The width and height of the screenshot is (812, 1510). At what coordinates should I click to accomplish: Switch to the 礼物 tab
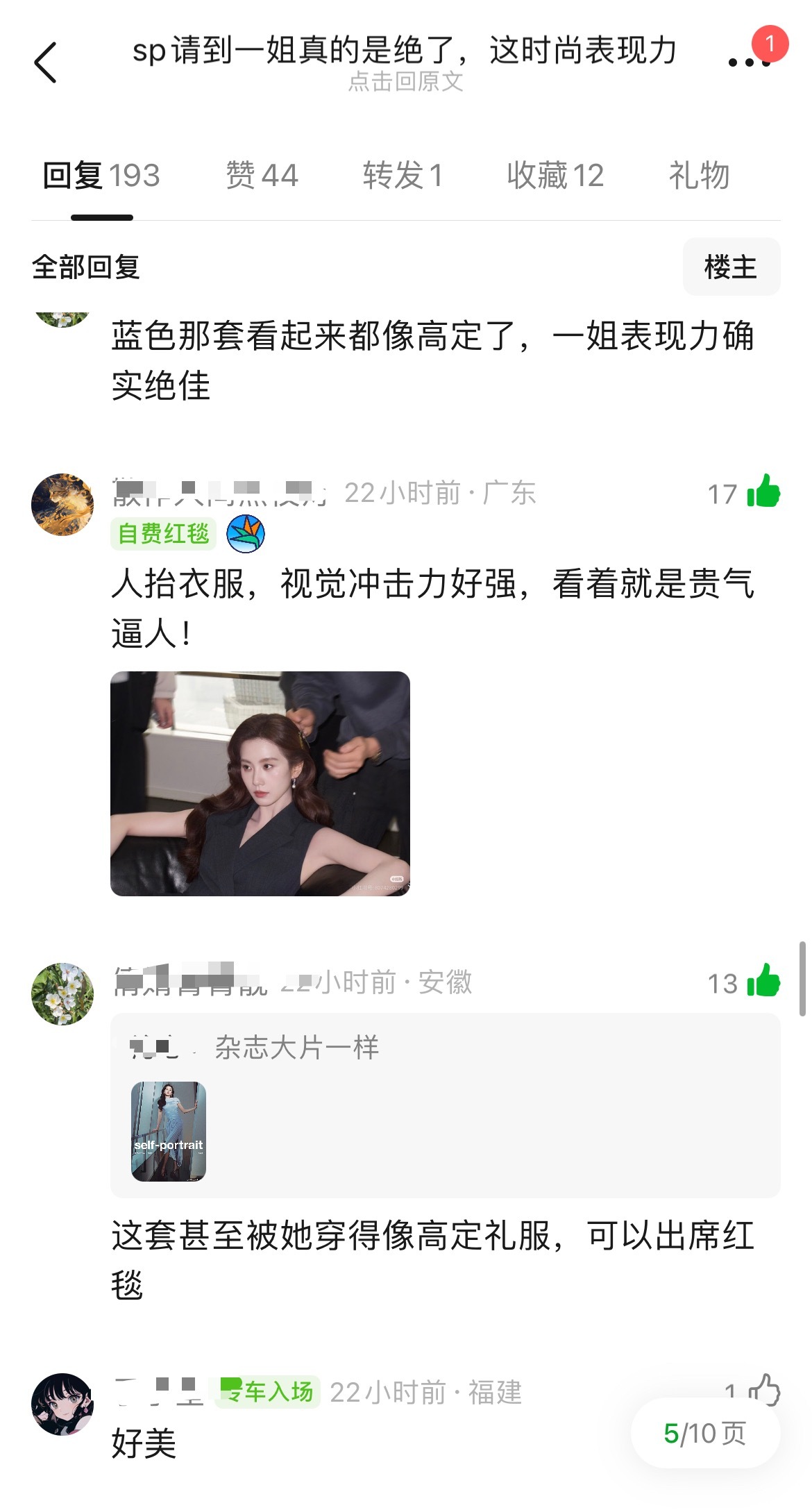coord(700,175)
